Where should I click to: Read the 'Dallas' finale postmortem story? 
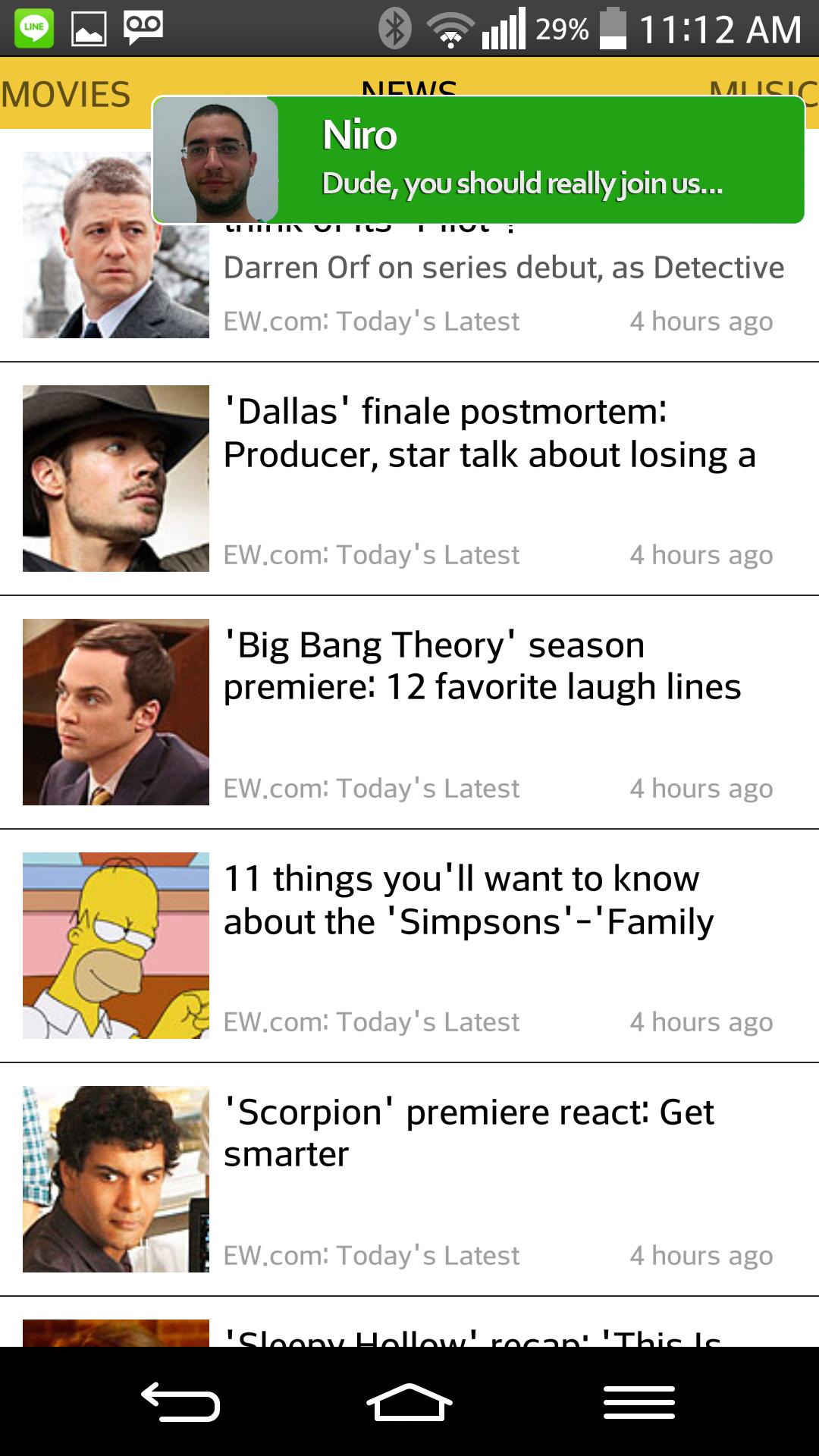(489, 434)
